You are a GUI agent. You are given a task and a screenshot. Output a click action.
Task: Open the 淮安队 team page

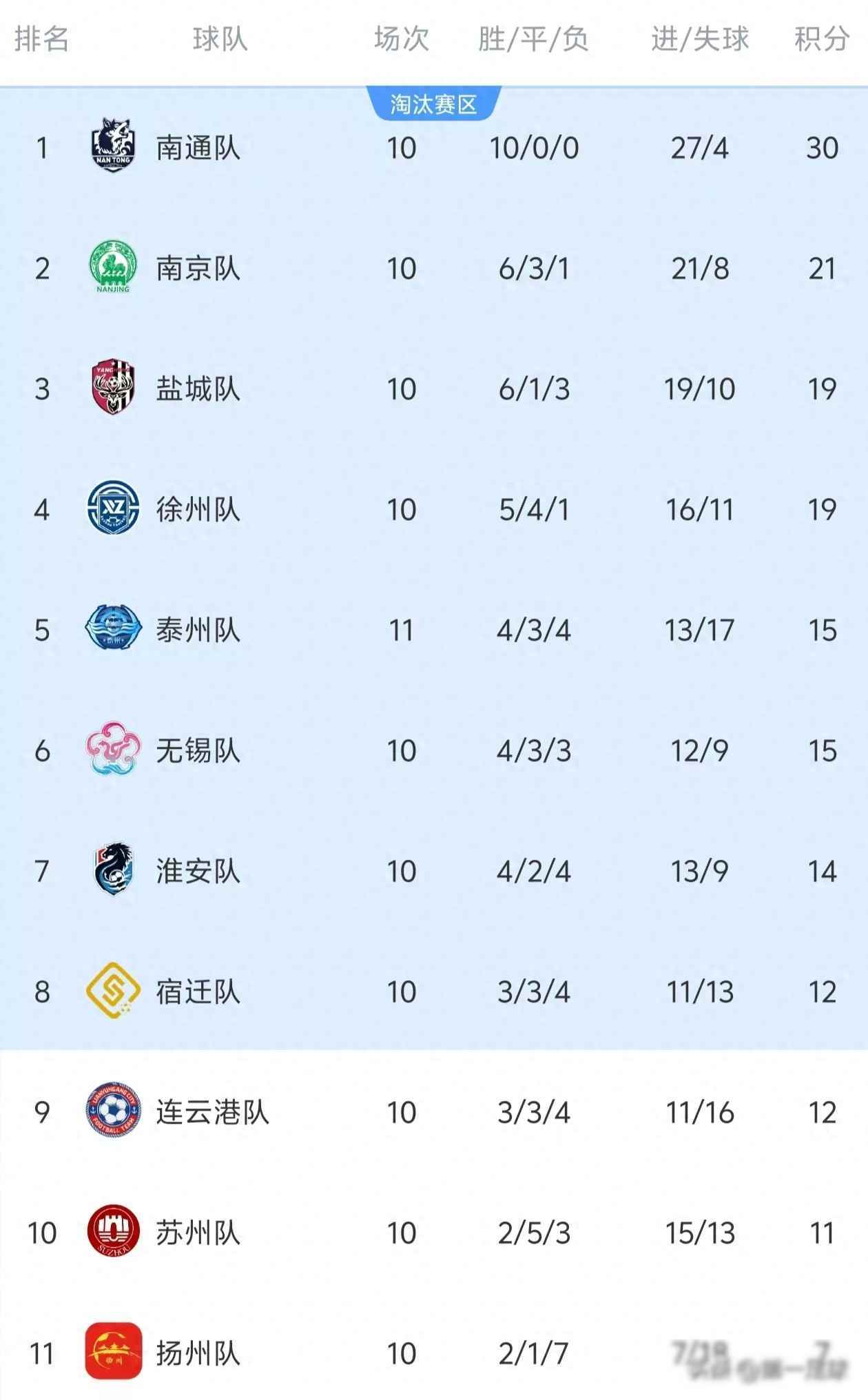[198, 872]
